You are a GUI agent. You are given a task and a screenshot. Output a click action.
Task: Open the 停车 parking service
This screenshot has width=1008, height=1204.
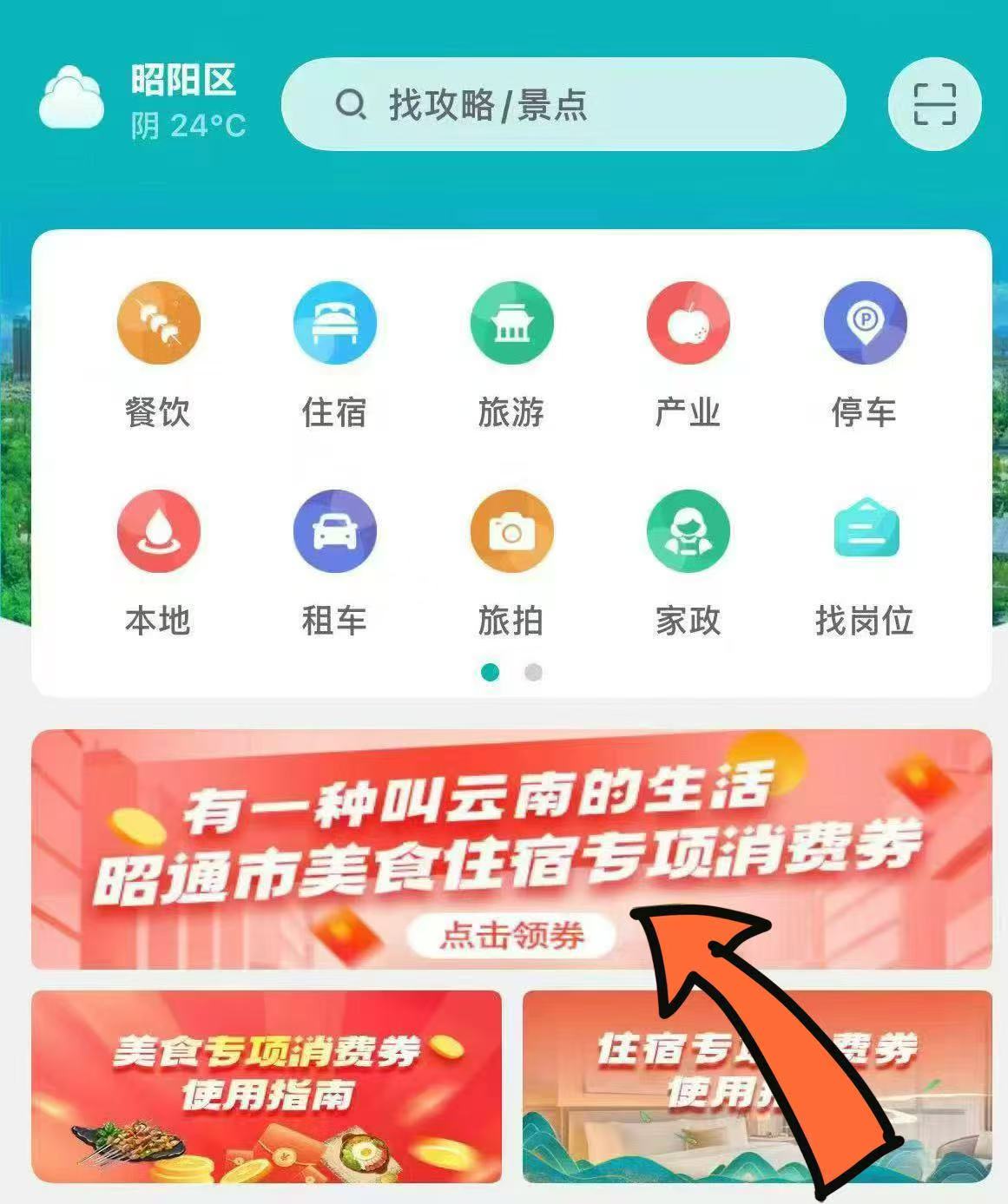tap(864, 354)
